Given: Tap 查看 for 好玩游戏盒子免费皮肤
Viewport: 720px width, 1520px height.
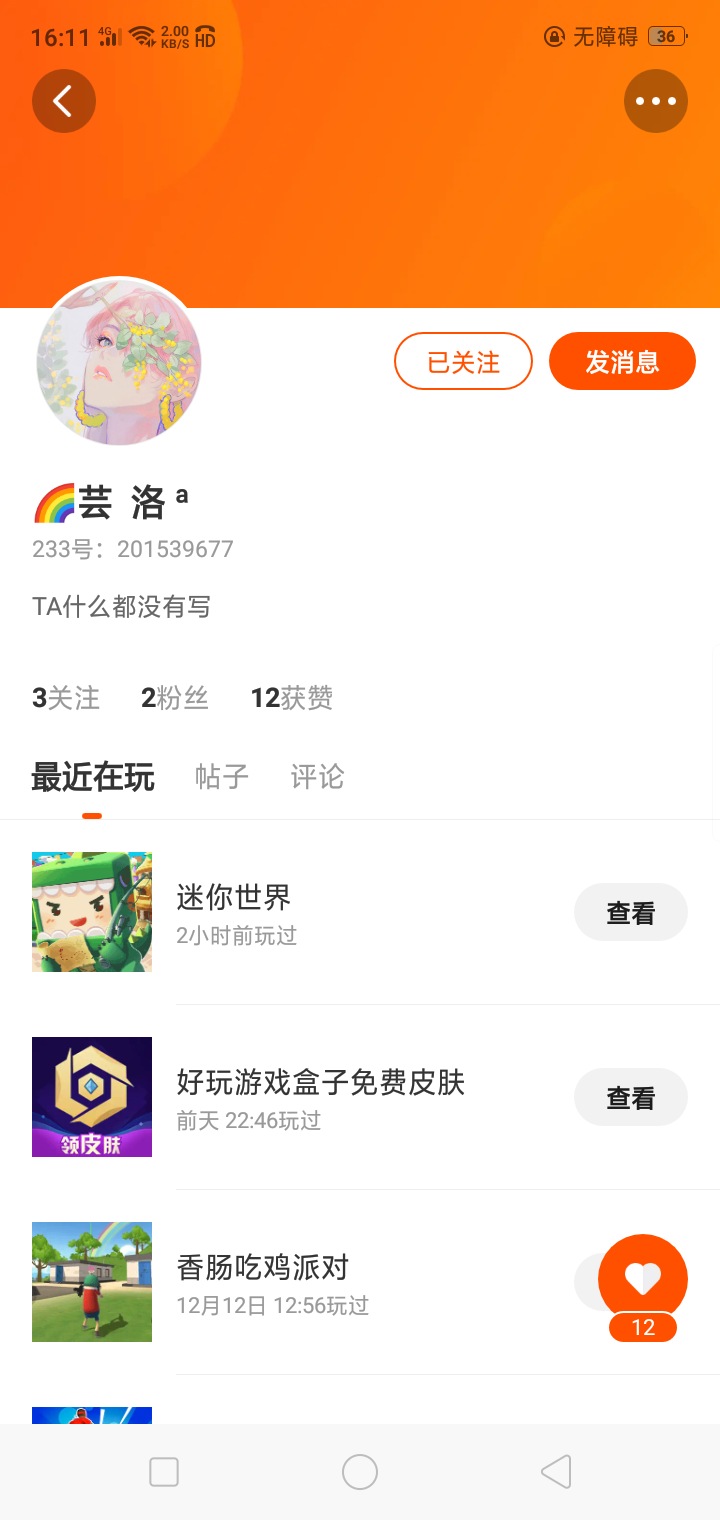Looking at the screenshot, I should (x=630, y=1098).
